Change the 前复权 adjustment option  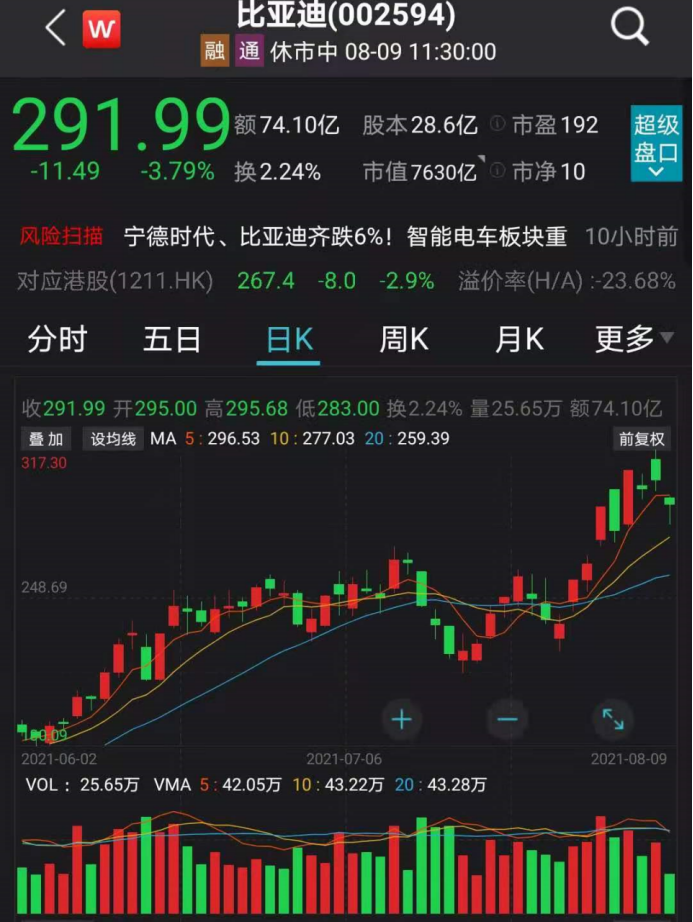coord(641,439)
